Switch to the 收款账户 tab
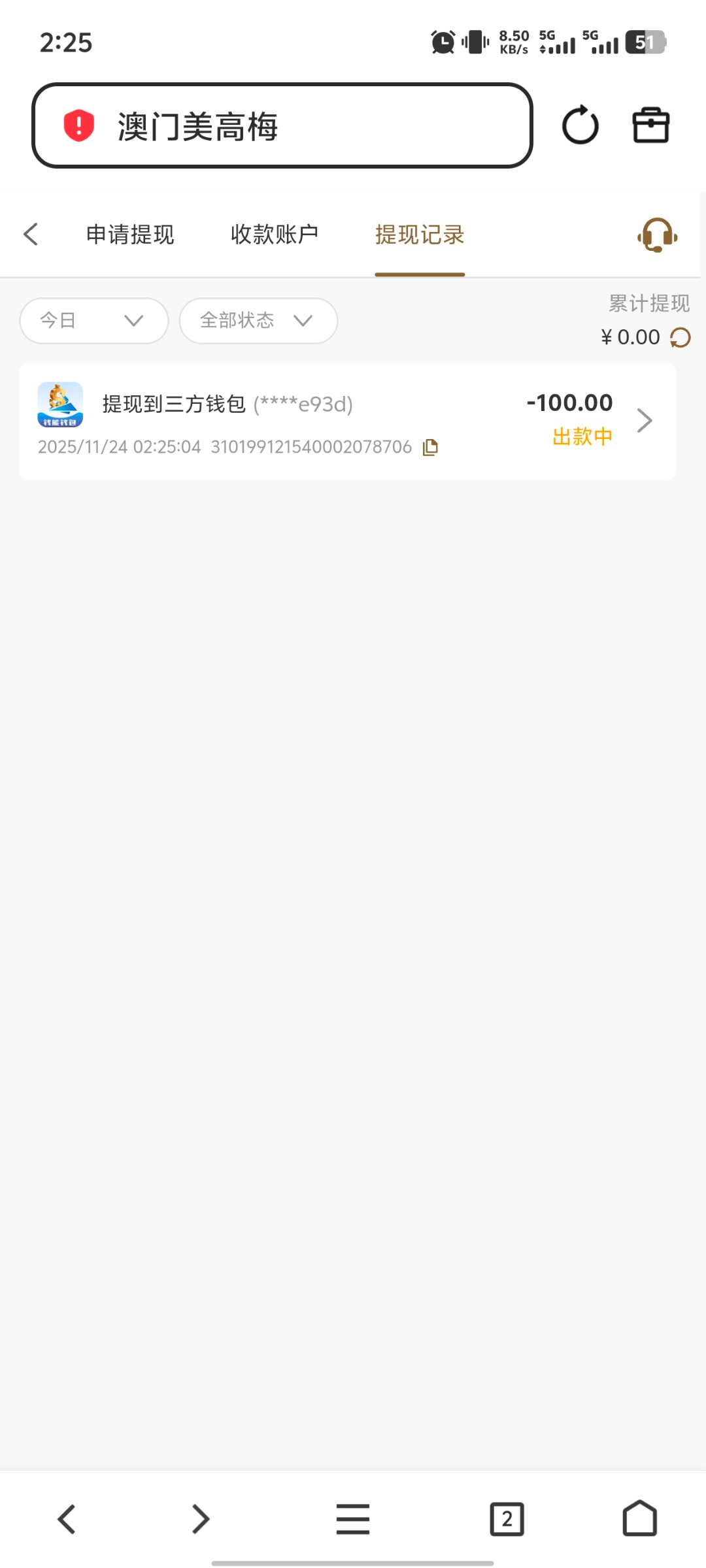Viewport: 706px width, 1568px height. [x=275, y=235]
